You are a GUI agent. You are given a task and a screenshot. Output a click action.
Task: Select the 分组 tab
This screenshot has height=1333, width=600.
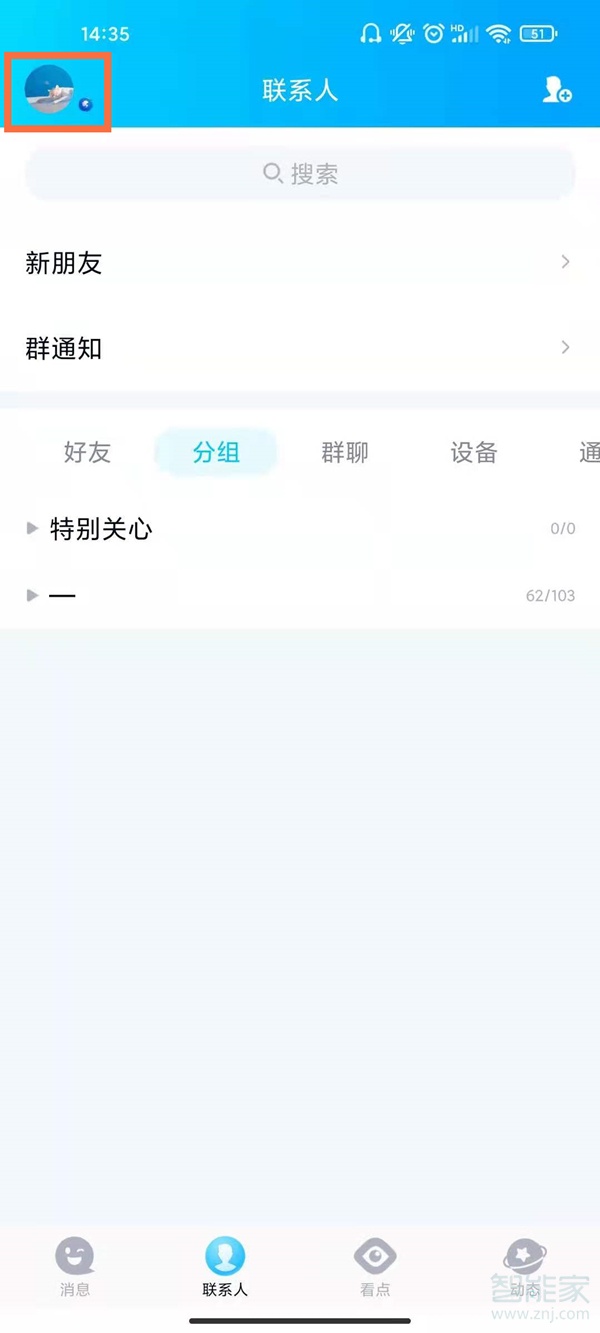click(x=216, y=452)
